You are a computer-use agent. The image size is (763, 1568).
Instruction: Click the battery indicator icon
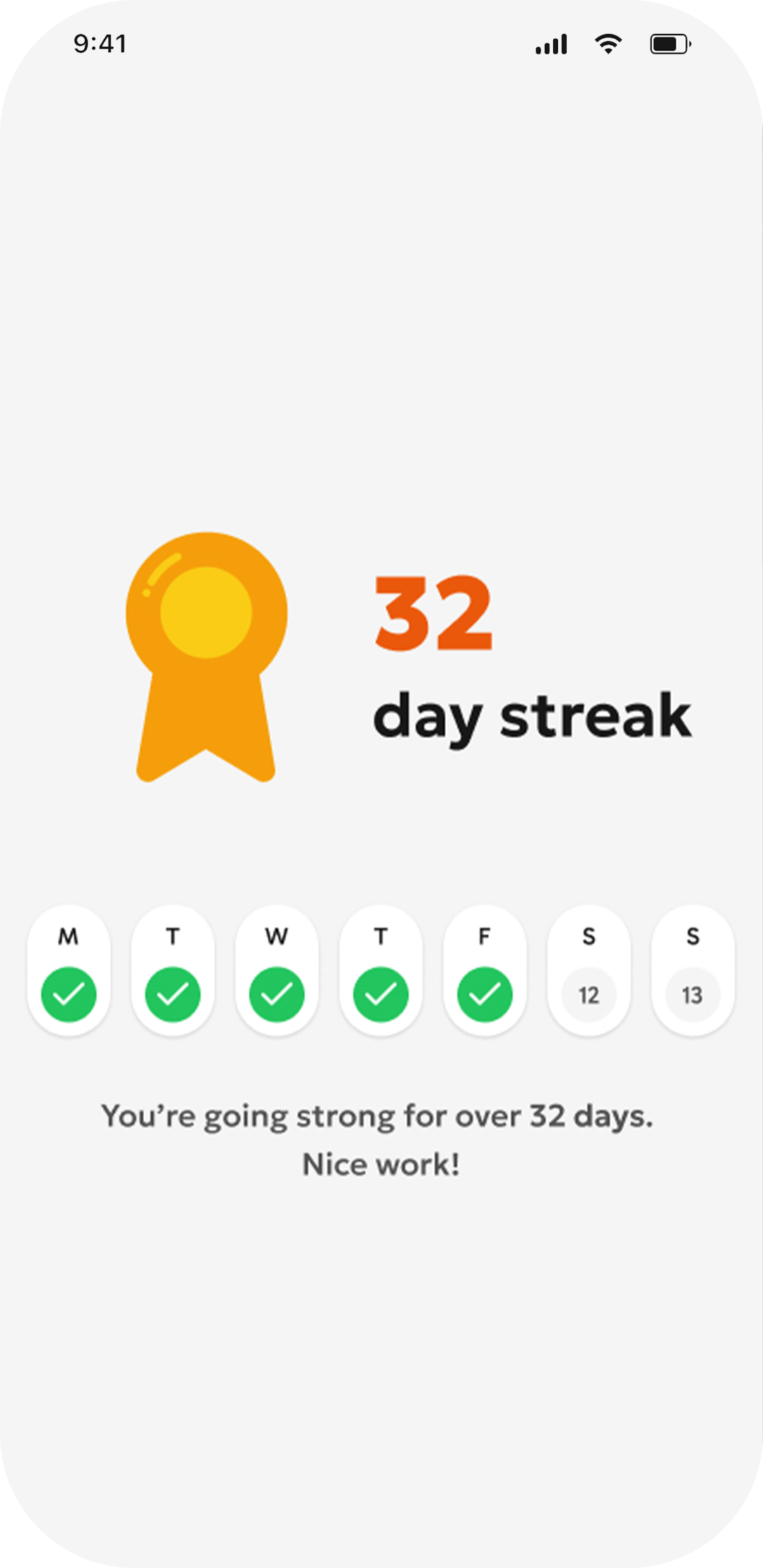pyautogui.click(x=669, y=44)
